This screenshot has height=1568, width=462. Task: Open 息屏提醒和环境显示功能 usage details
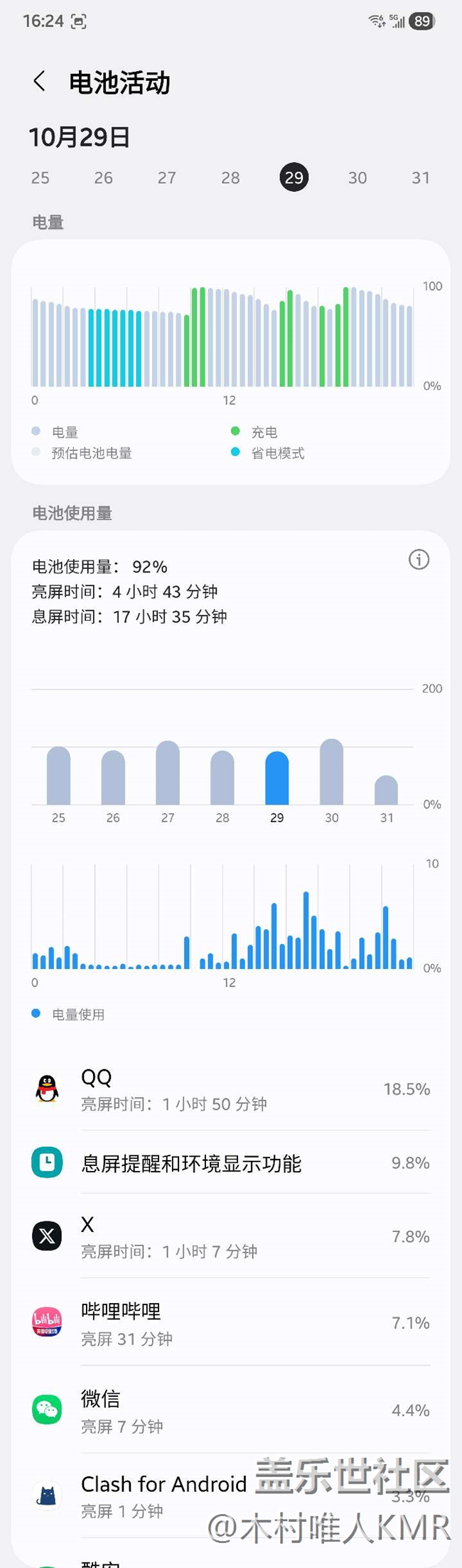(x=231, y=1163)
